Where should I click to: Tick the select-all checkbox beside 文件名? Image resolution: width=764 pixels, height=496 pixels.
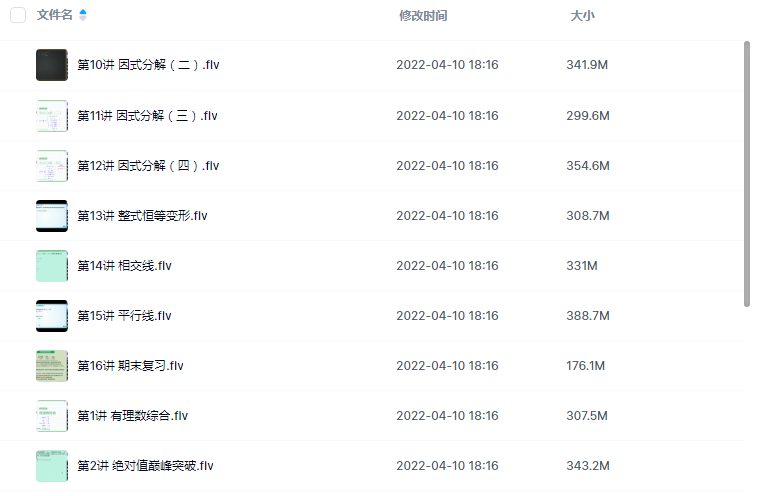[x=18, y=15]
